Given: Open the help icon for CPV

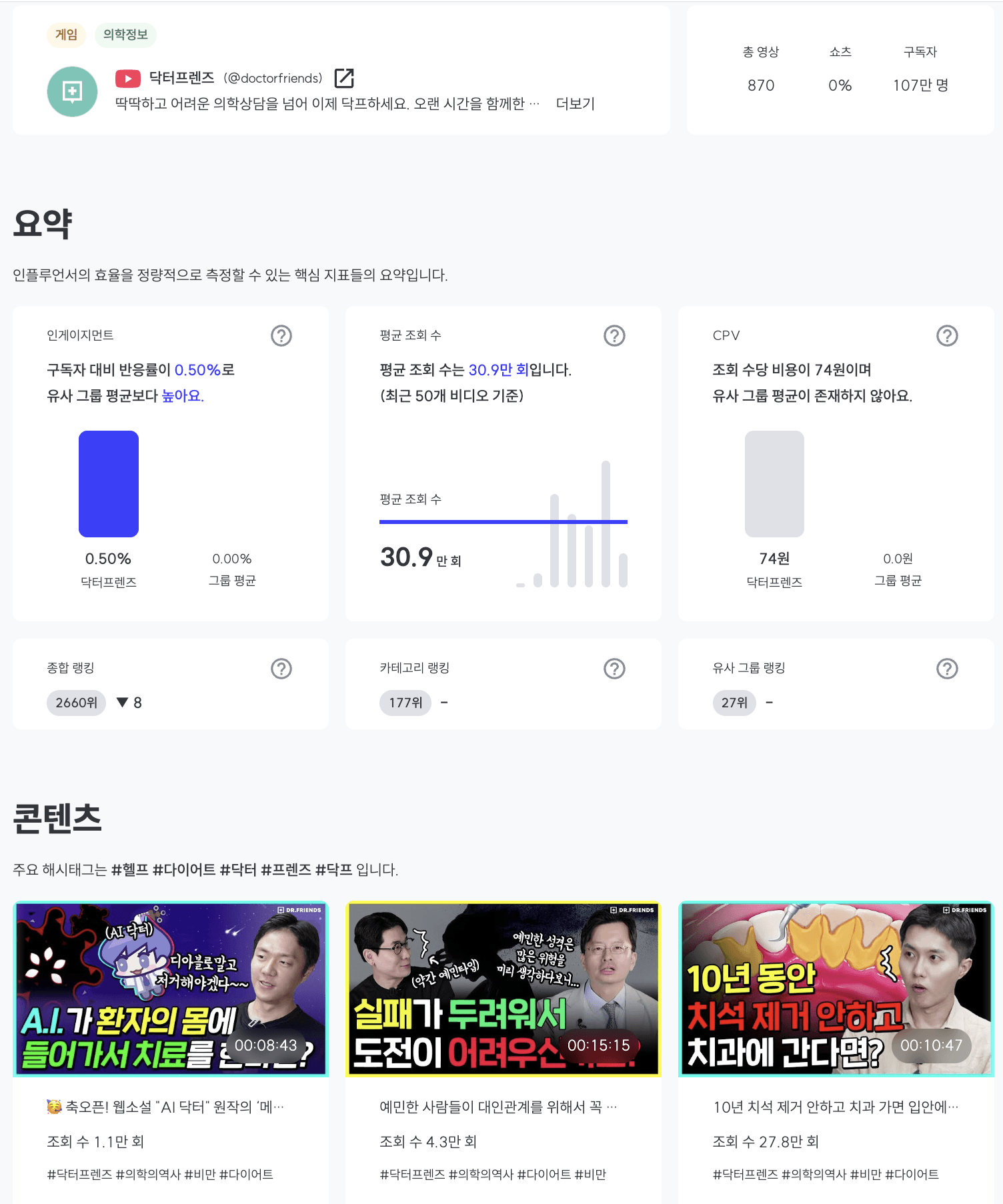Looking at the screenshot, I should click(x=947, y=335).
